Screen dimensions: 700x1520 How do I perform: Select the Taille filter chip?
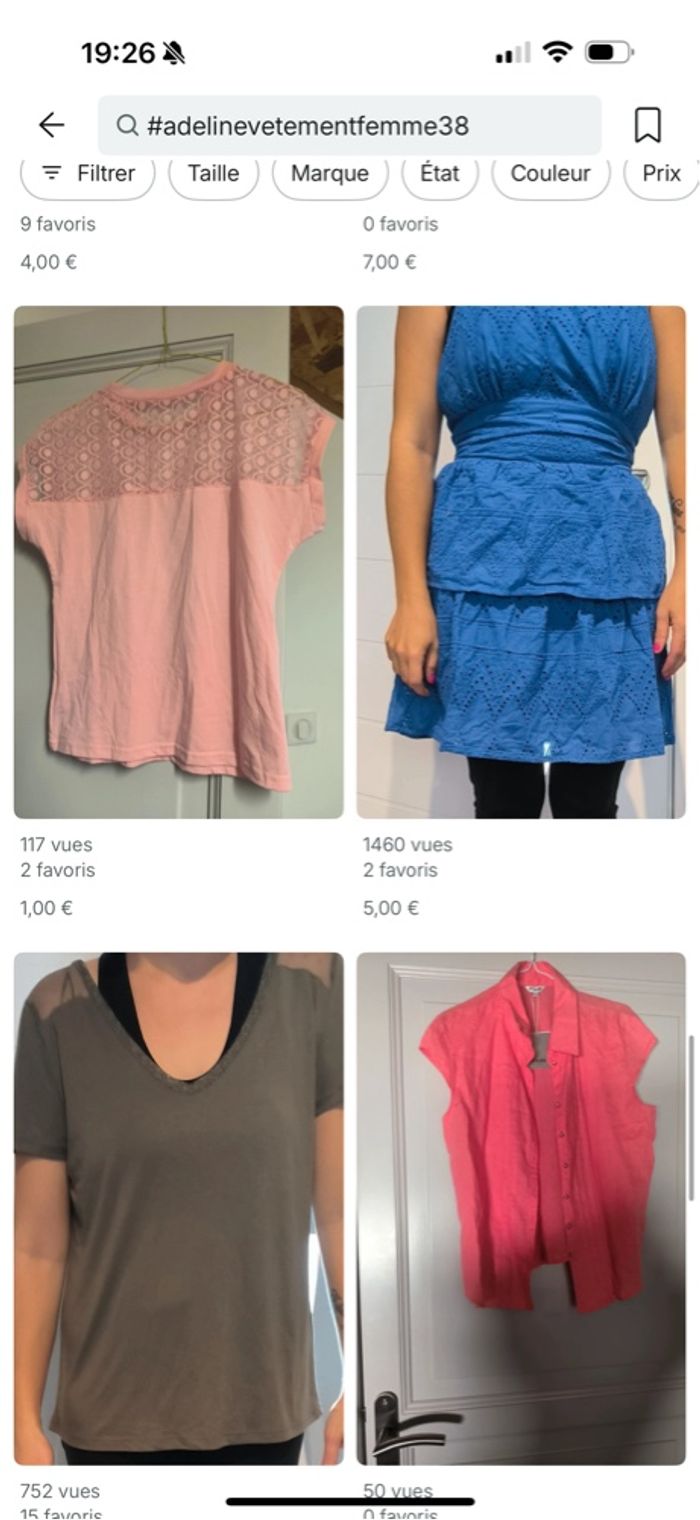coord(213,174)
